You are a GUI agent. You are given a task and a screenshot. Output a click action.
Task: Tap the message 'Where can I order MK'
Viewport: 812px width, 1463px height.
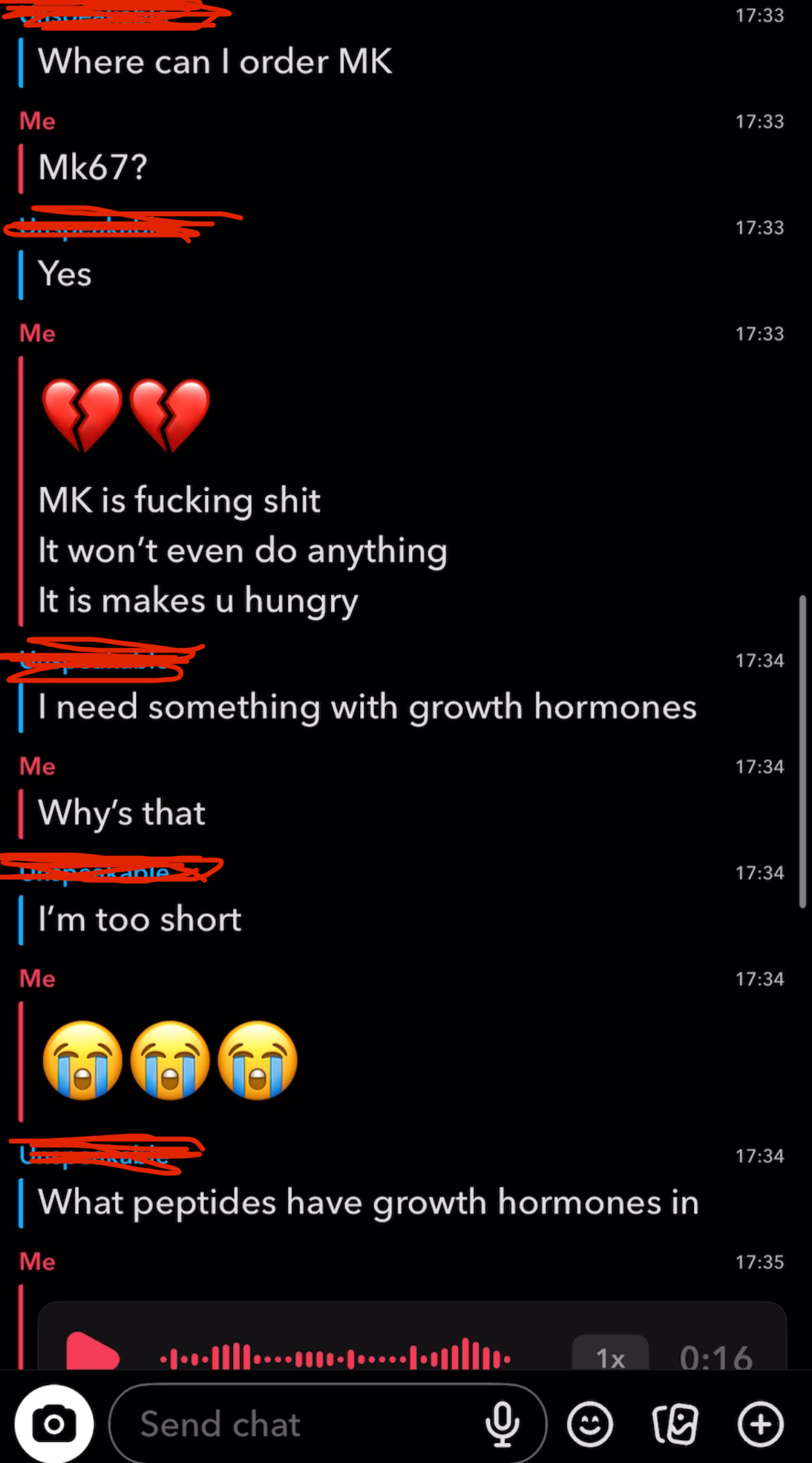[216, 62]
